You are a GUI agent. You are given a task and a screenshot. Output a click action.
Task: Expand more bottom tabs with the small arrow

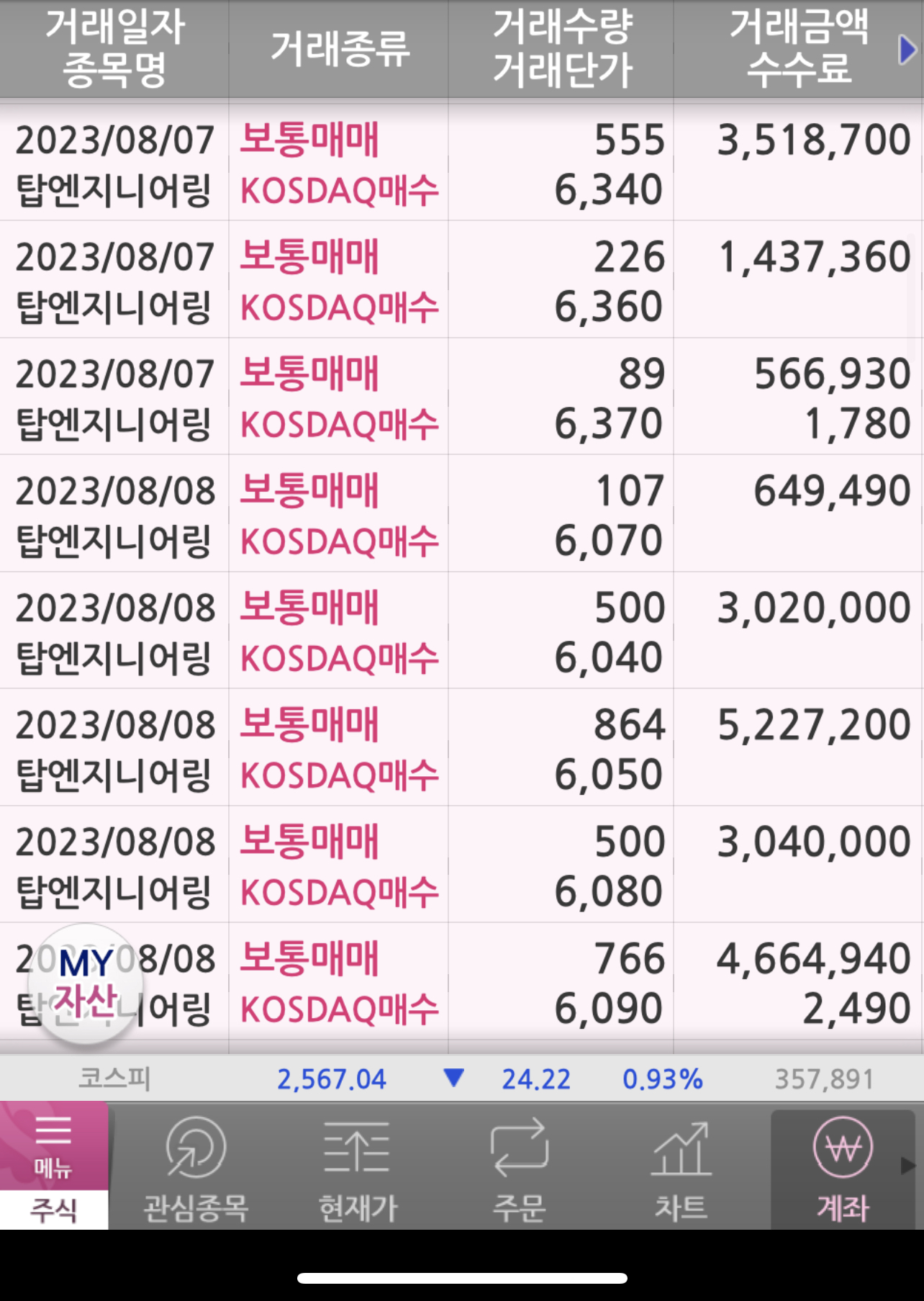[909, 1165]
